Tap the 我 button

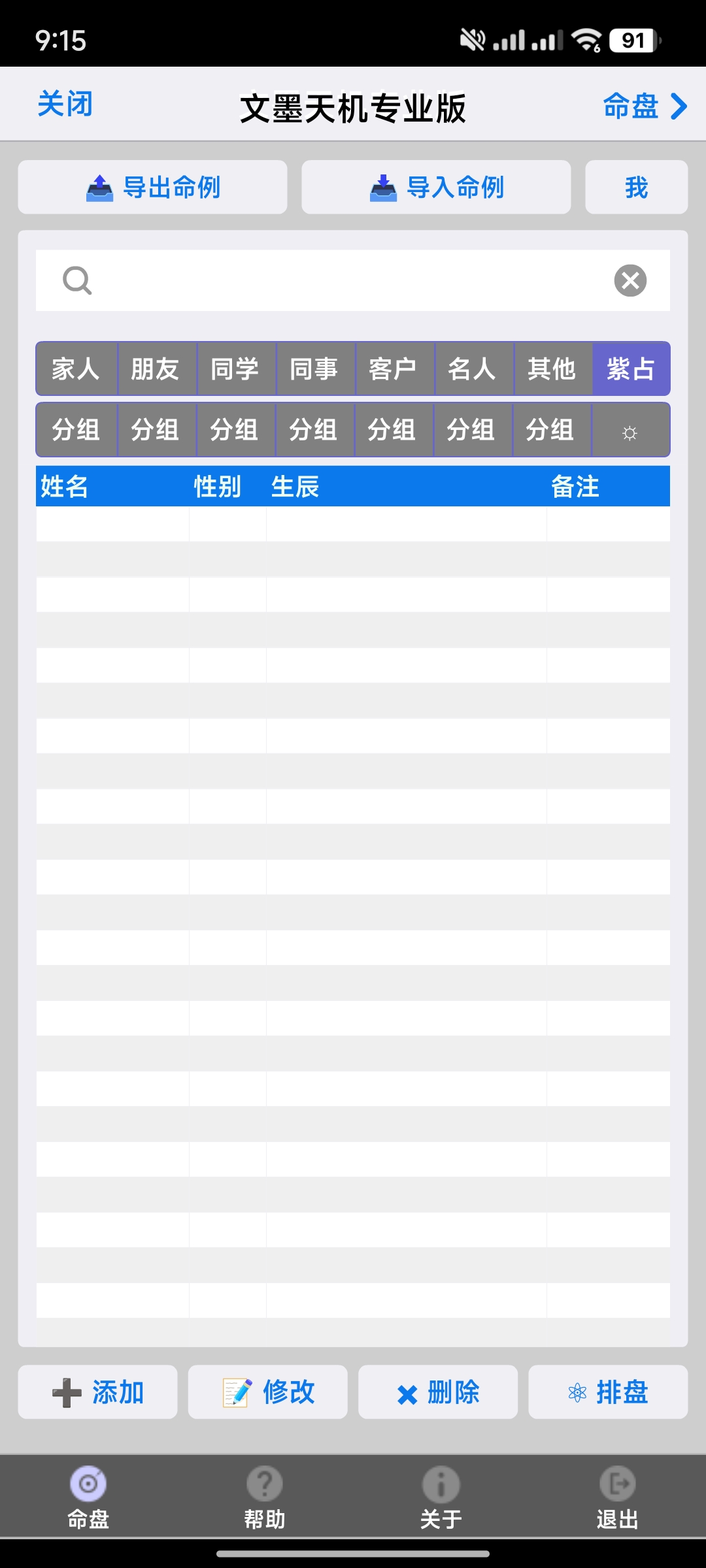[636, 188]
